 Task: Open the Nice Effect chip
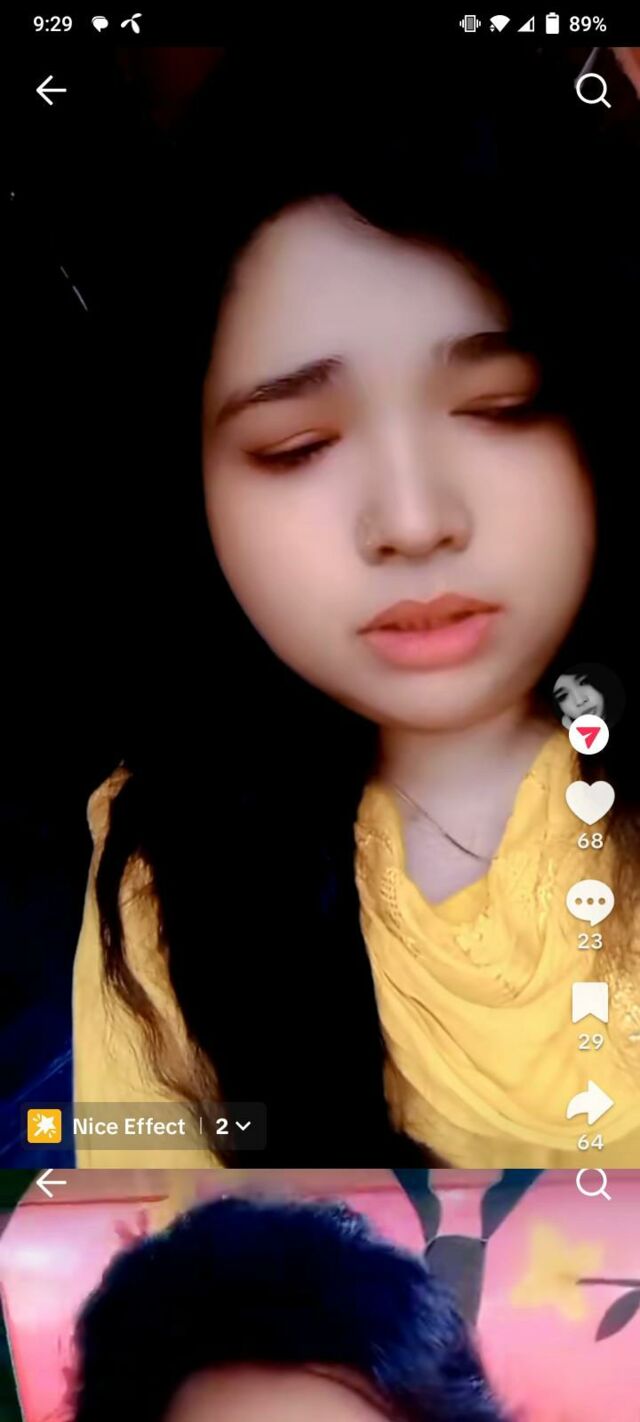(110, 1126)
